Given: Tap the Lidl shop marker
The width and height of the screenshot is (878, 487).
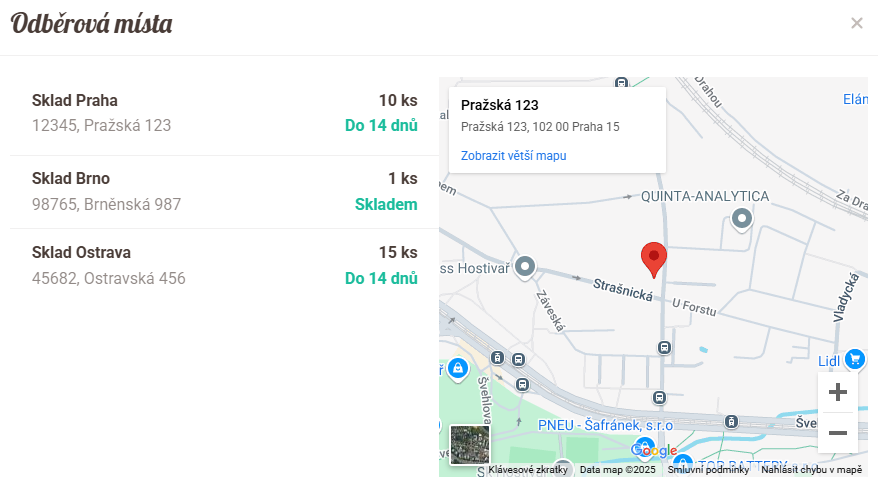Looking at the screenshot, I should tap(854, 358).
